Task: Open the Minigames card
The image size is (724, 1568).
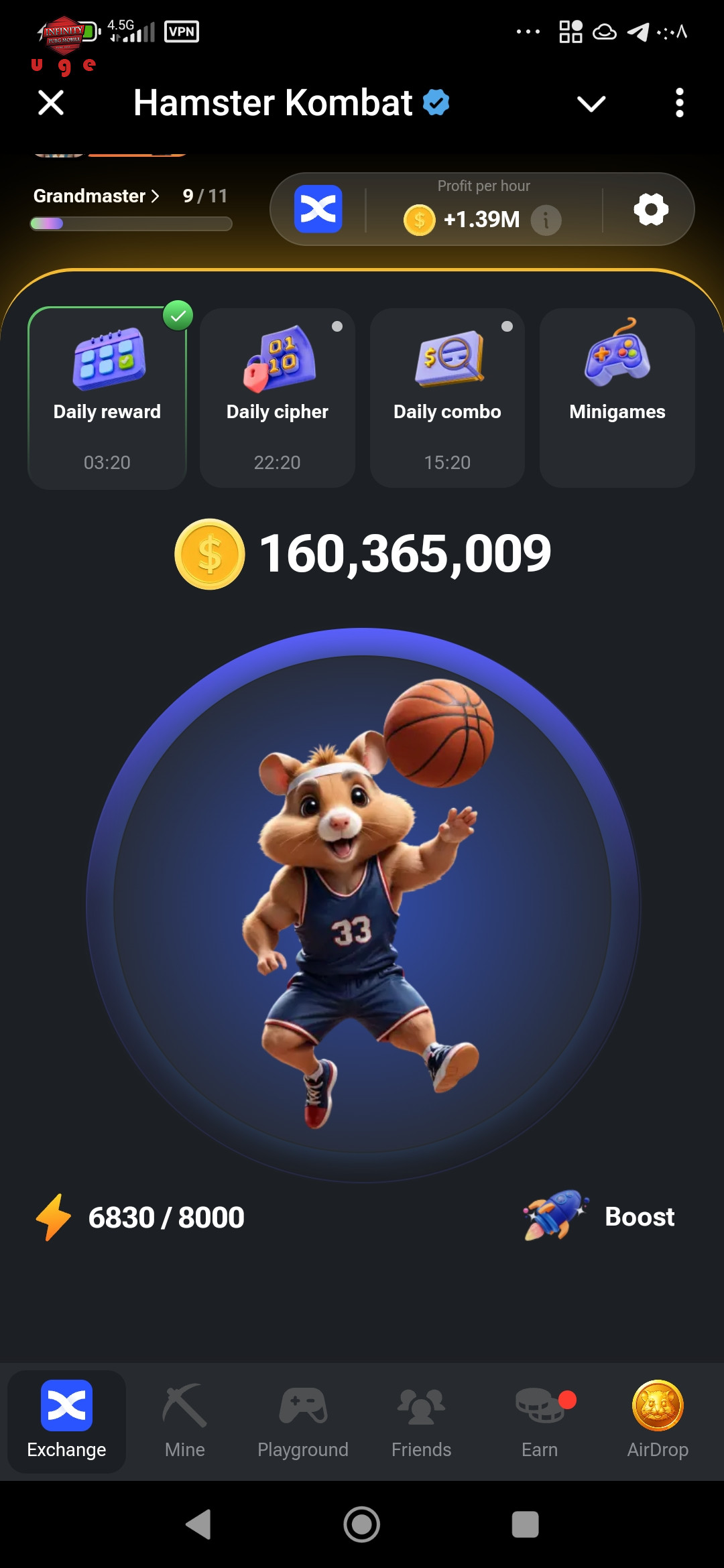Action: click(x=617, y=398)
